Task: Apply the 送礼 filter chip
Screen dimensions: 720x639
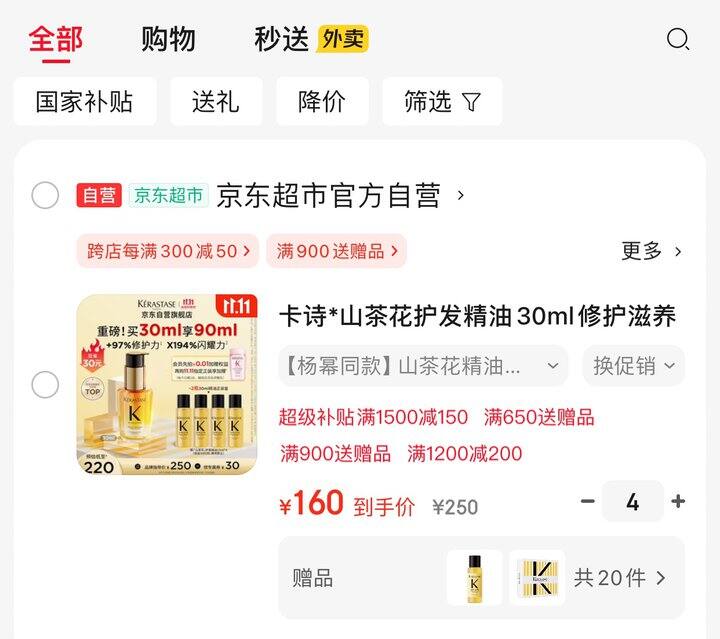Action: pyautogui.click(x=216, y=101)
